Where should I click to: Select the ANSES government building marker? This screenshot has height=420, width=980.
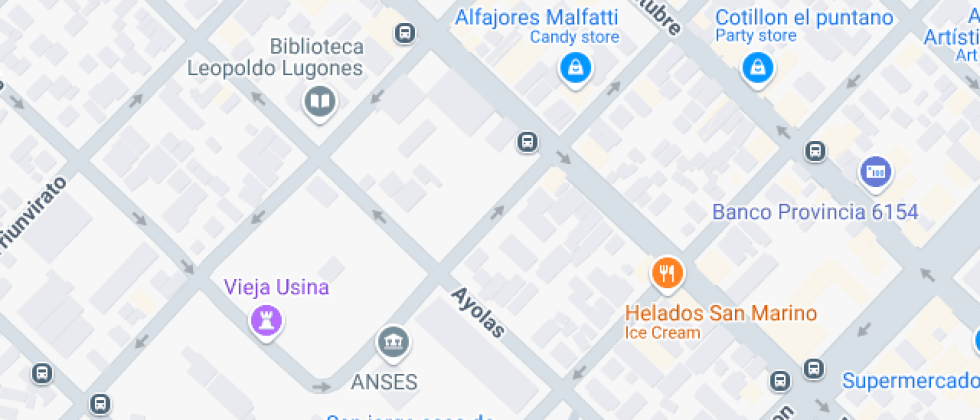coord(393,343)
